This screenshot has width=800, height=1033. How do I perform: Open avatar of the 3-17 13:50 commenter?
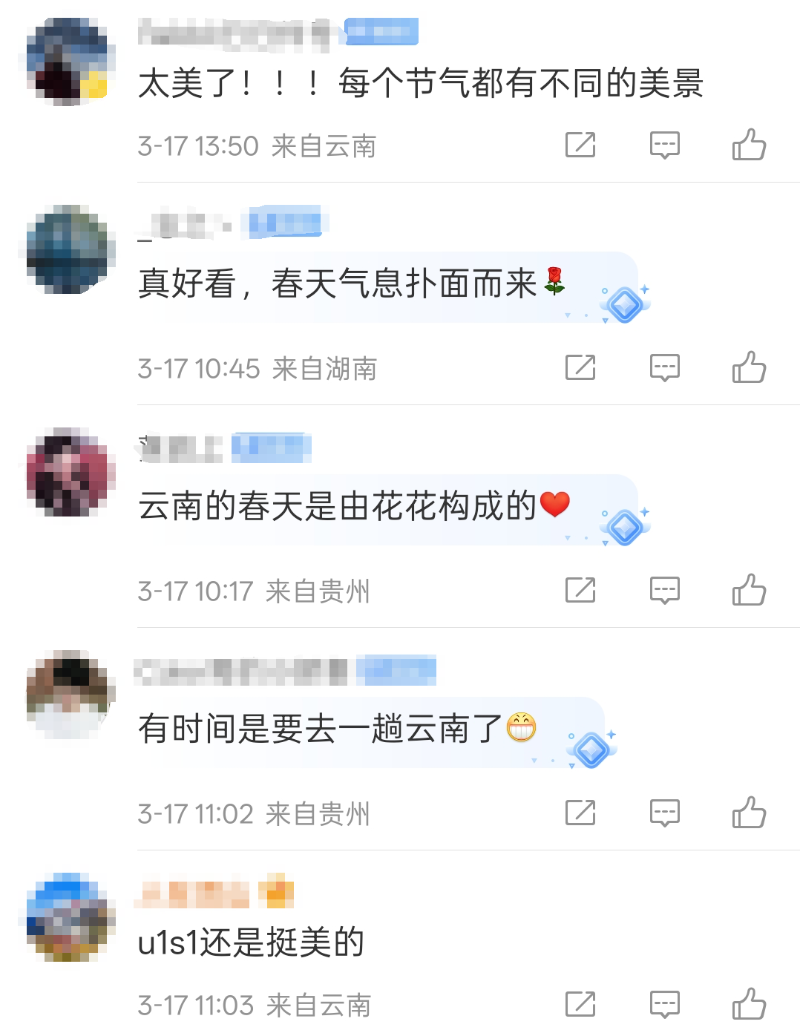pos(68,61)
